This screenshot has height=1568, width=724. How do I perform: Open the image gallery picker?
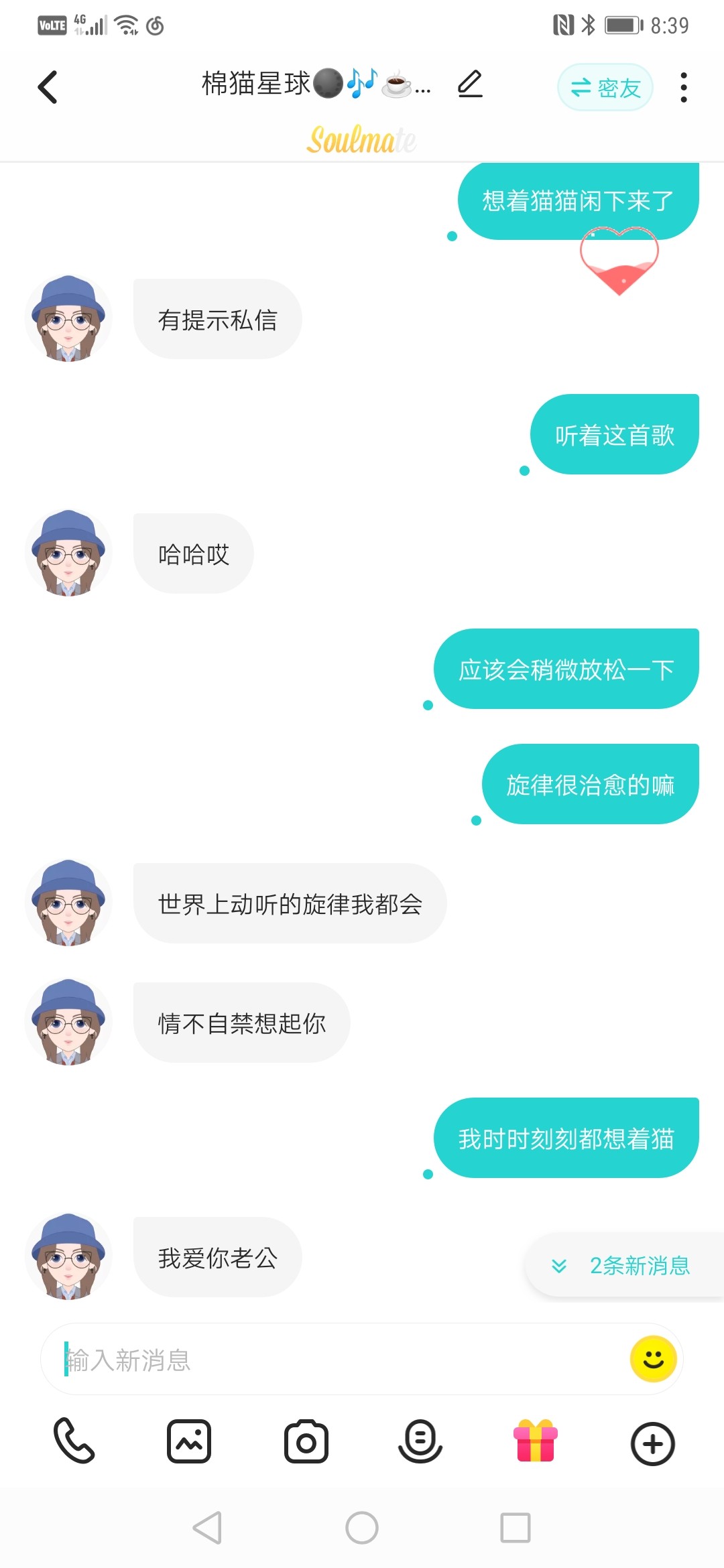(189, 1441)
